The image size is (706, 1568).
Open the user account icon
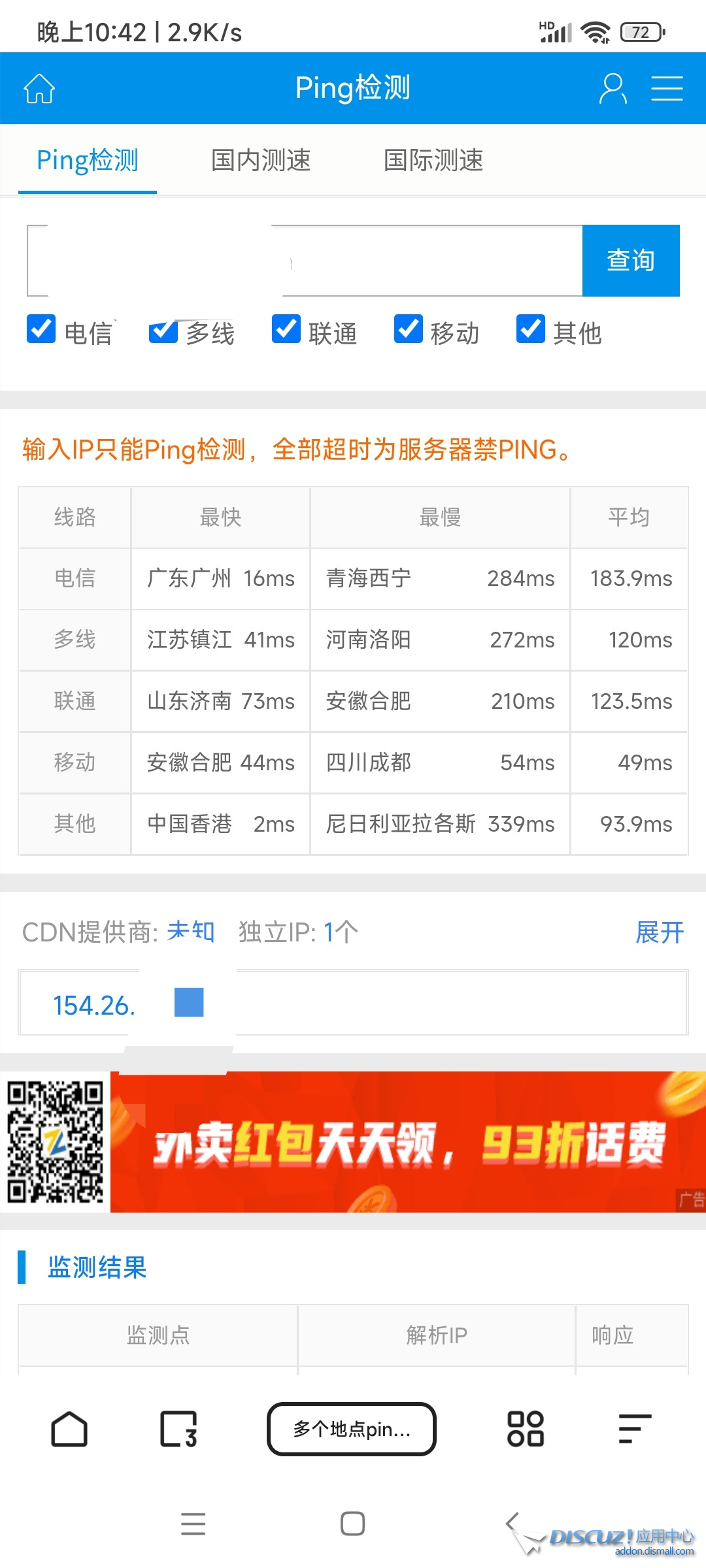point(613,88)
